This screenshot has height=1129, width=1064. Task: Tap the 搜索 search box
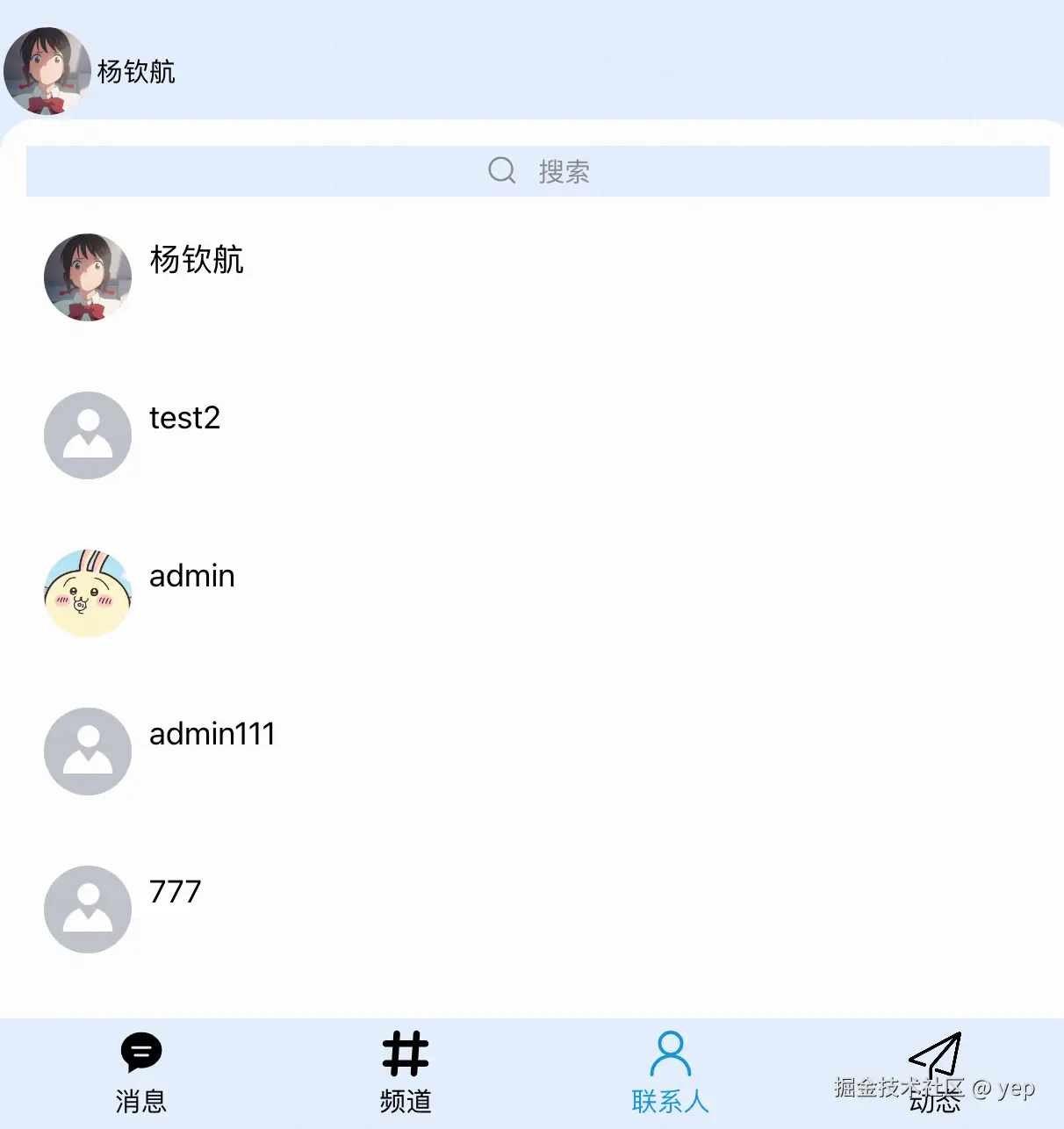tap(537, 171)
